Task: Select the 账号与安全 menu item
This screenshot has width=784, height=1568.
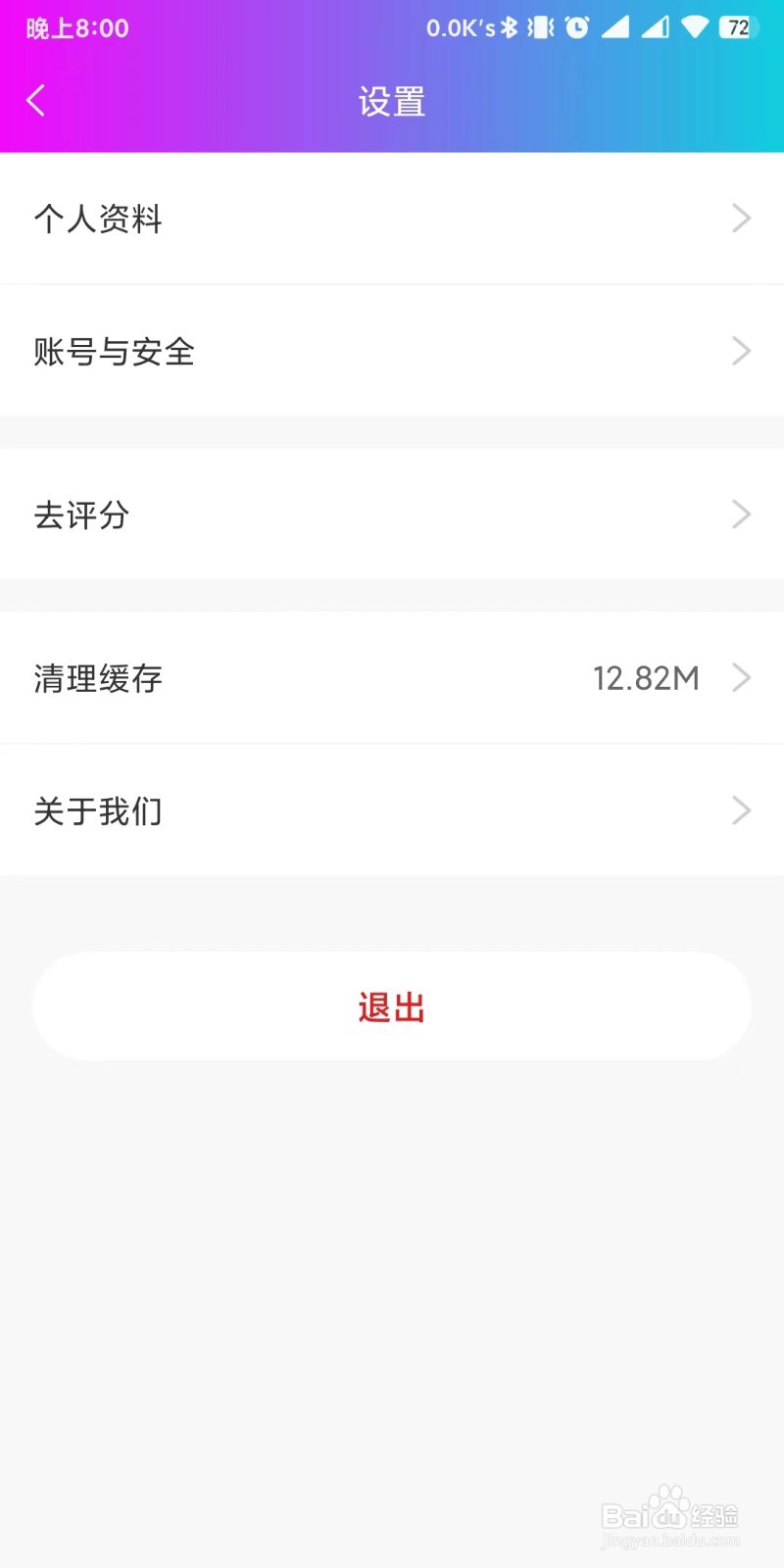Action: [114, 351]
